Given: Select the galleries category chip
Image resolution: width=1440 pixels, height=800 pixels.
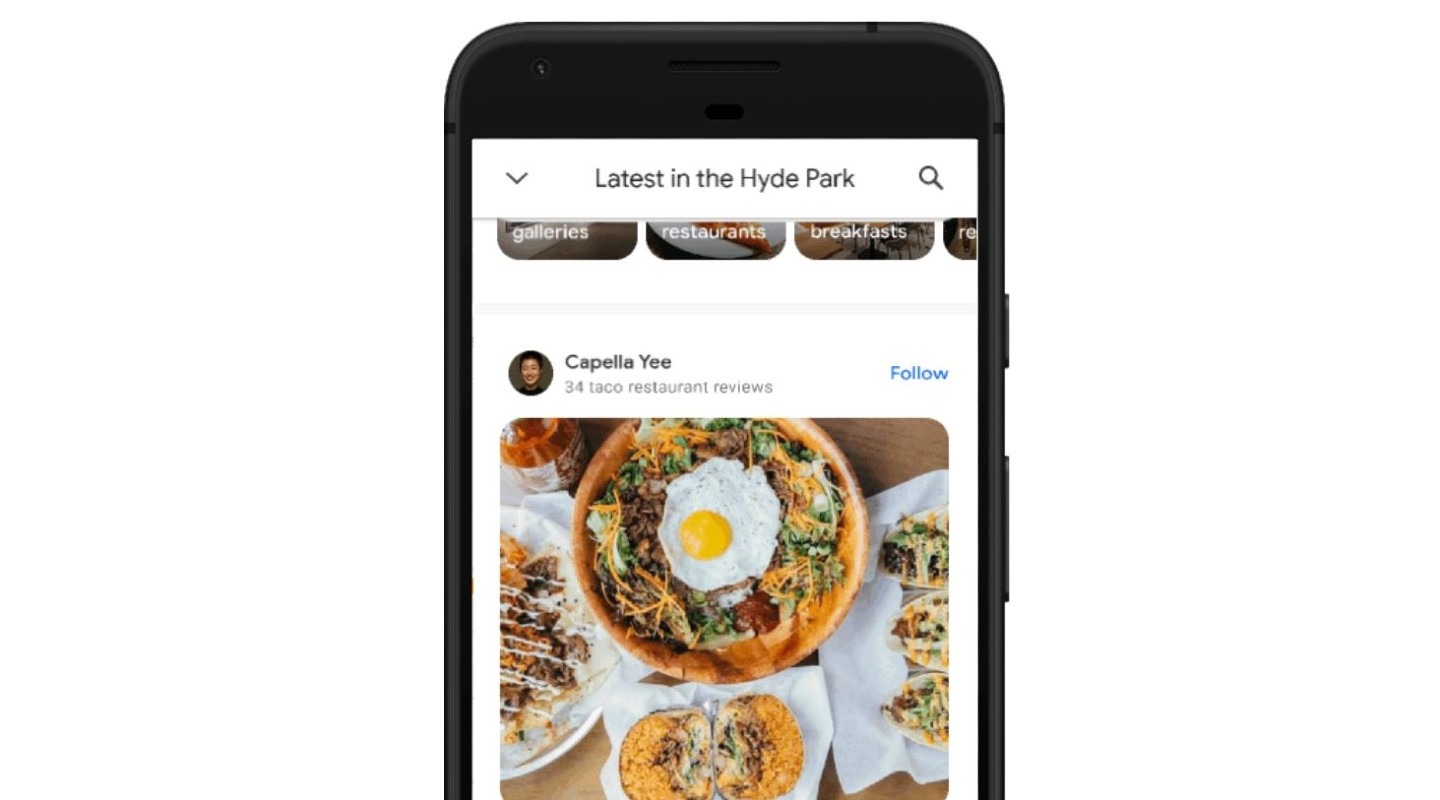Looking at the screenshot, I should pos(566,238).
